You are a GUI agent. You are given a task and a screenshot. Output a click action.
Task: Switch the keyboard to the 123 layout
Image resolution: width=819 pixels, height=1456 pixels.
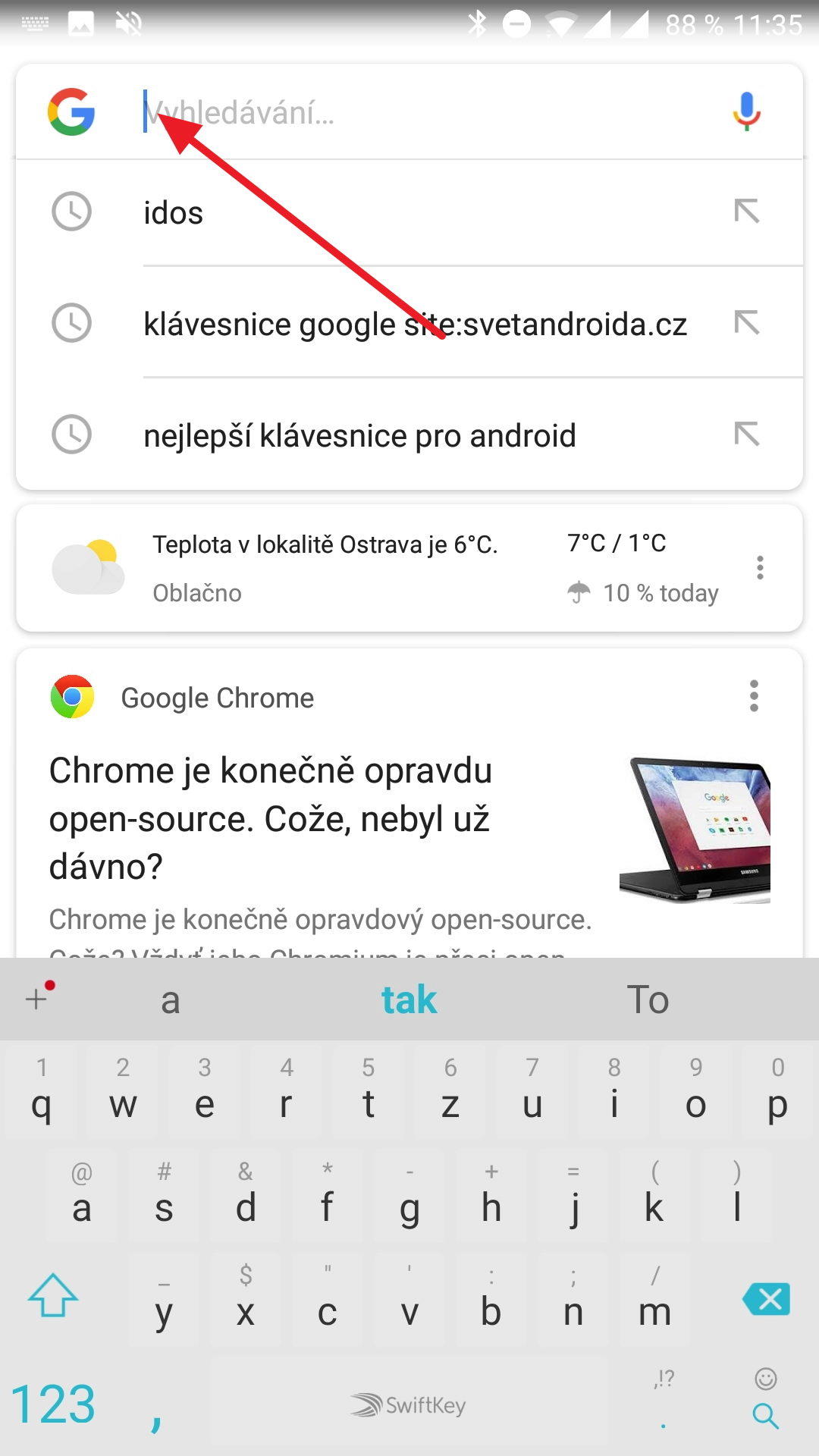53,1403
